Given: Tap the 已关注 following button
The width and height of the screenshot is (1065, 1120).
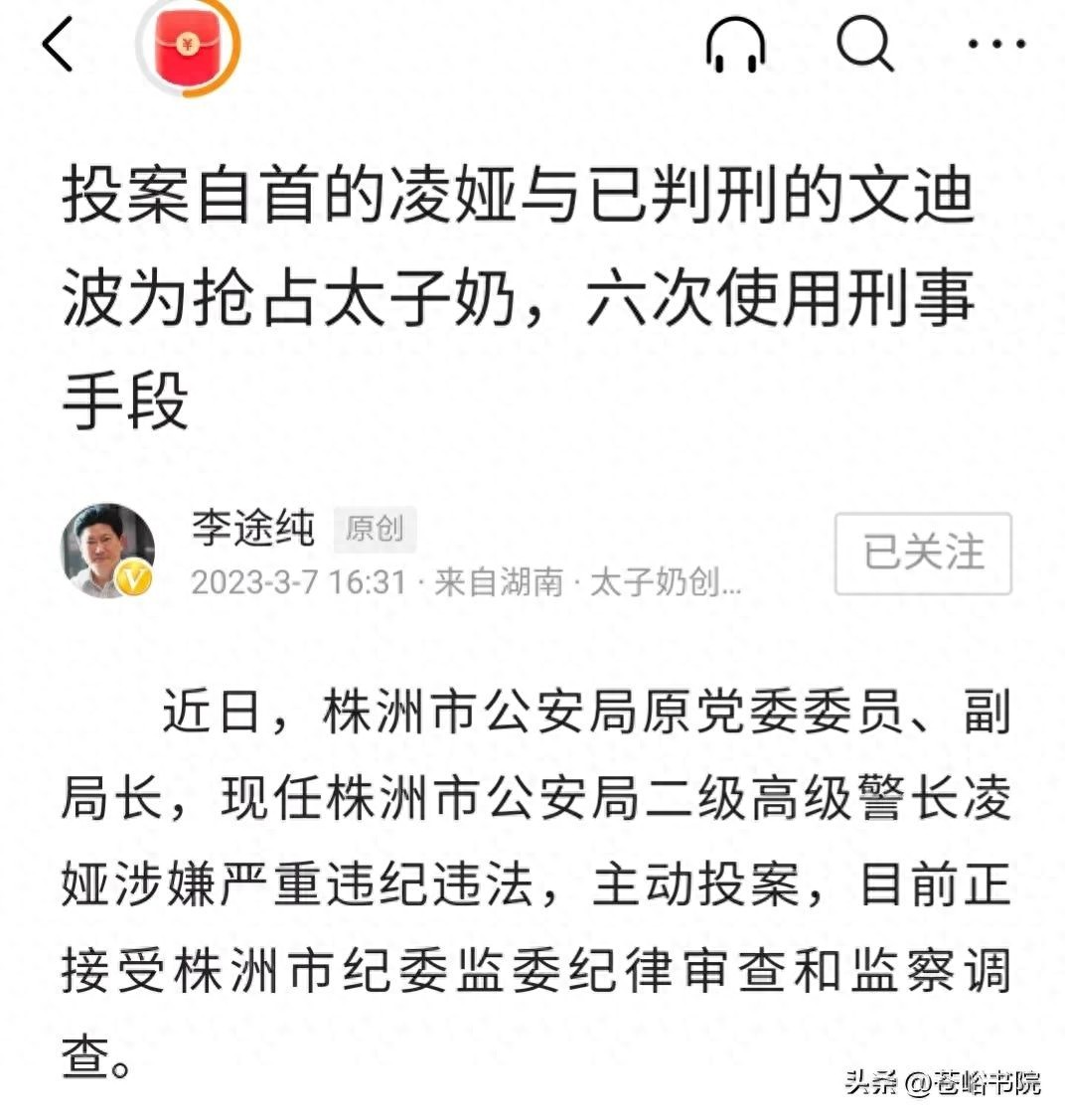Looking at the screenshot, I should [923, 554].
